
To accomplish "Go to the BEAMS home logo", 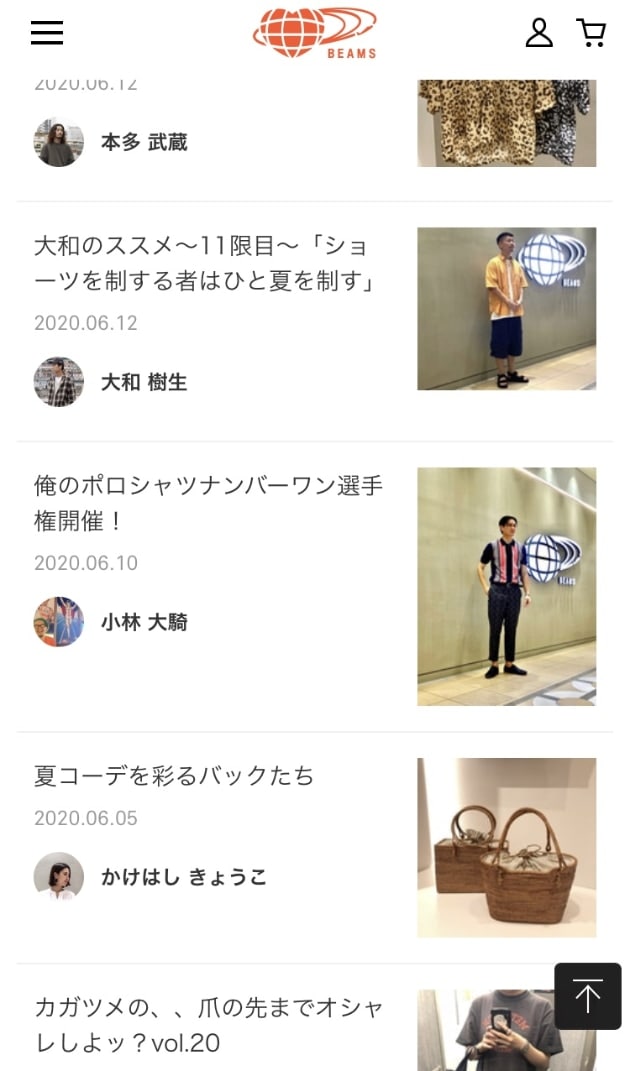I will [x=315, y=33].
